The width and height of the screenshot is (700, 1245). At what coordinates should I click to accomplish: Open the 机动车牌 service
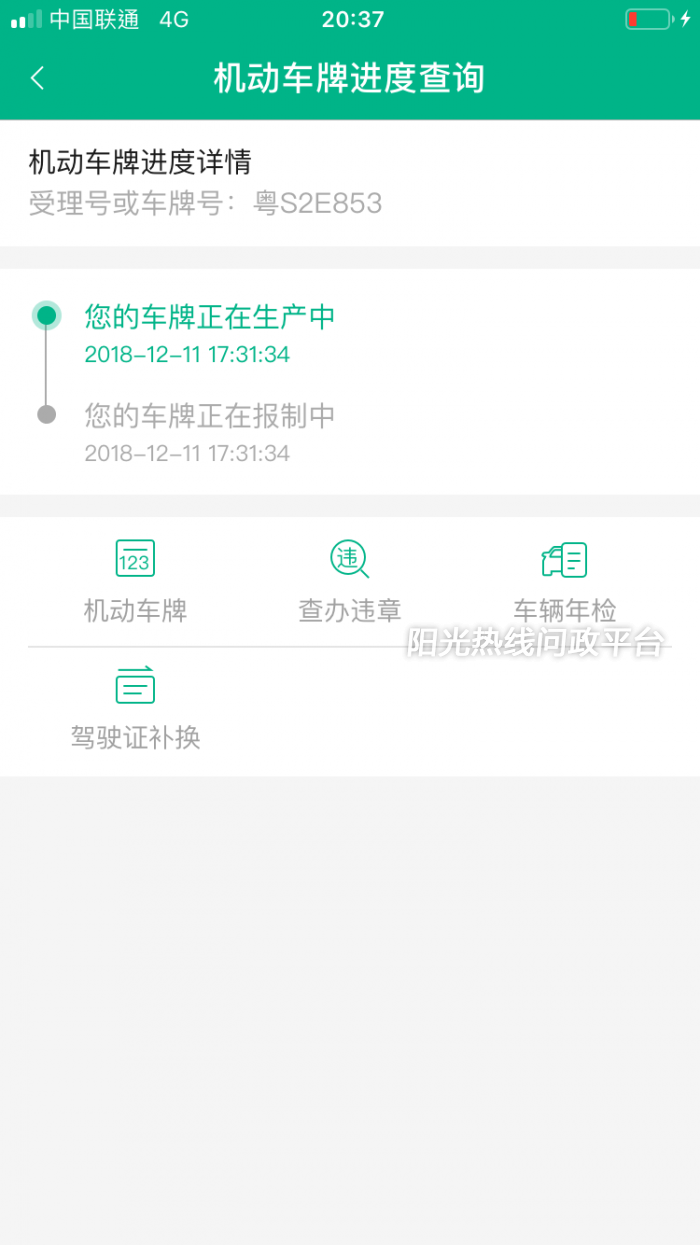click(135, 580)
